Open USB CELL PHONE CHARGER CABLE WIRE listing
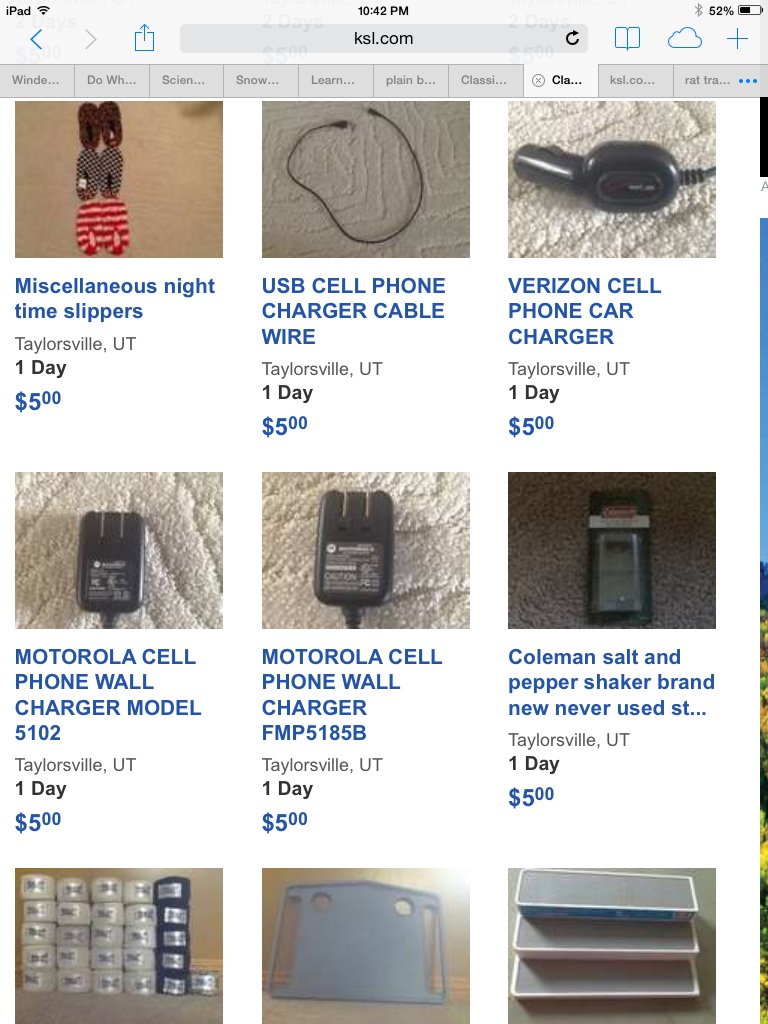The image size is (768, 1024). click(x=353, y=311)
